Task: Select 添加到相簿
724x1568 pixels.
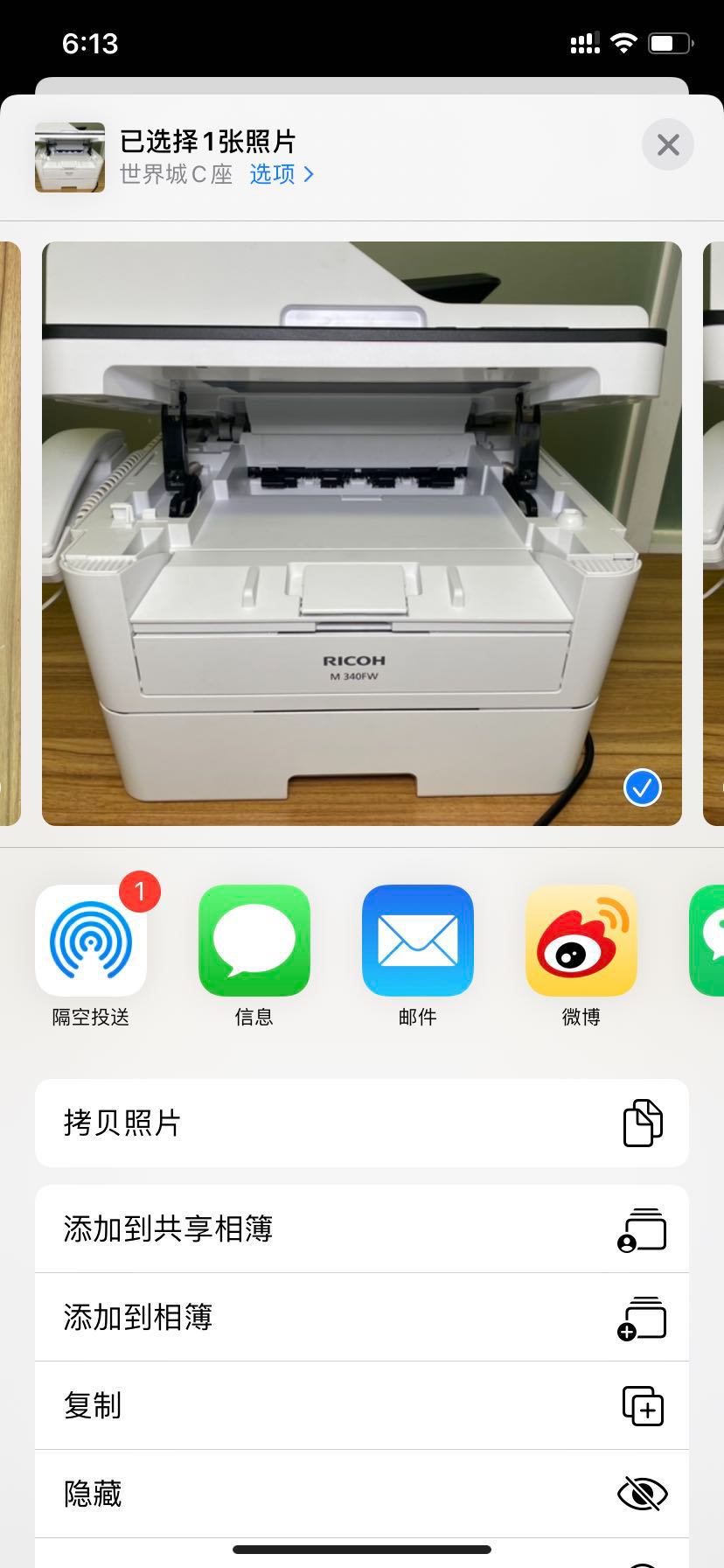Action: (x=362, y=1318)
